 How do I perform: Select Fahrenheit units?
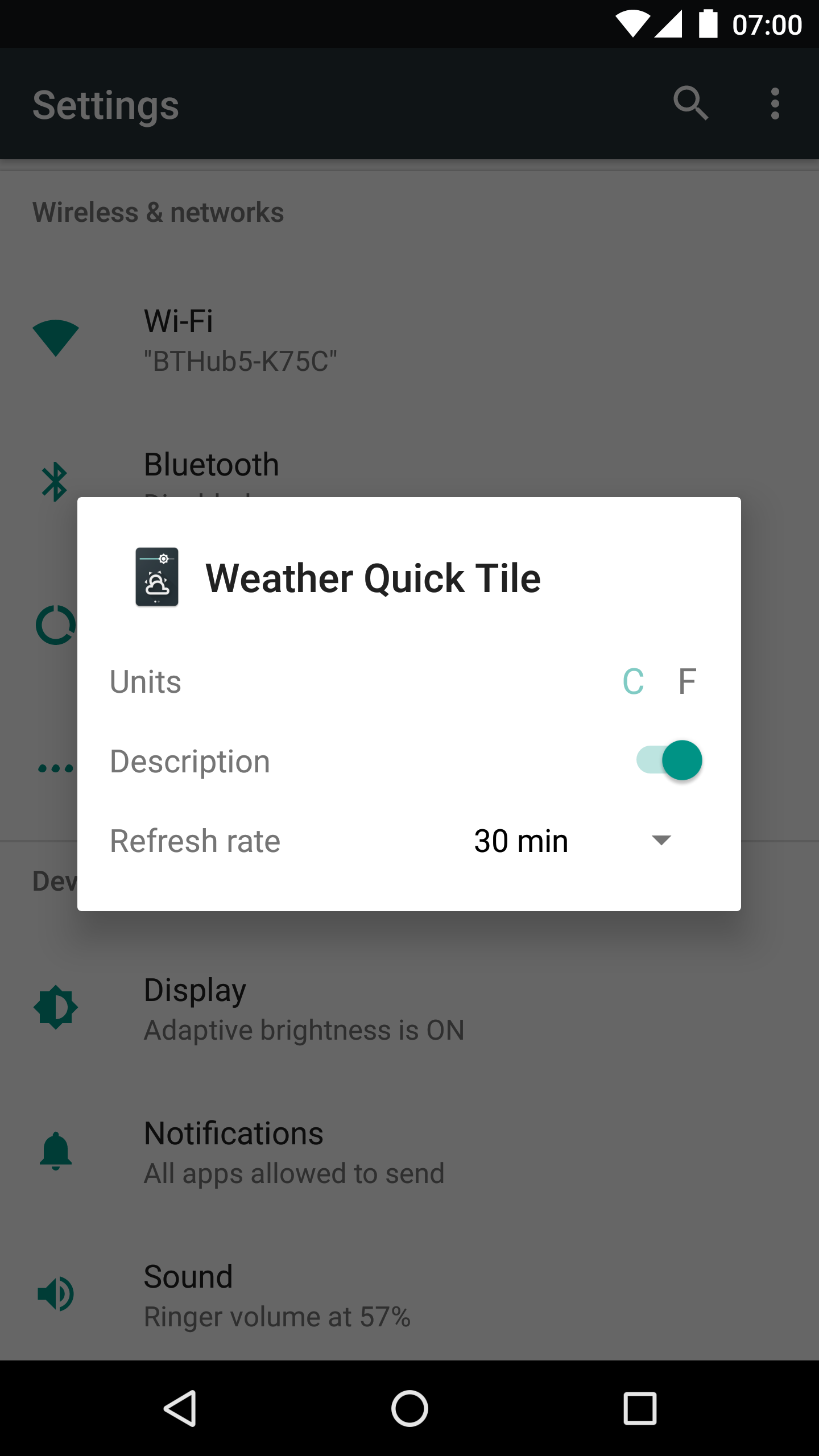(687, 681)
